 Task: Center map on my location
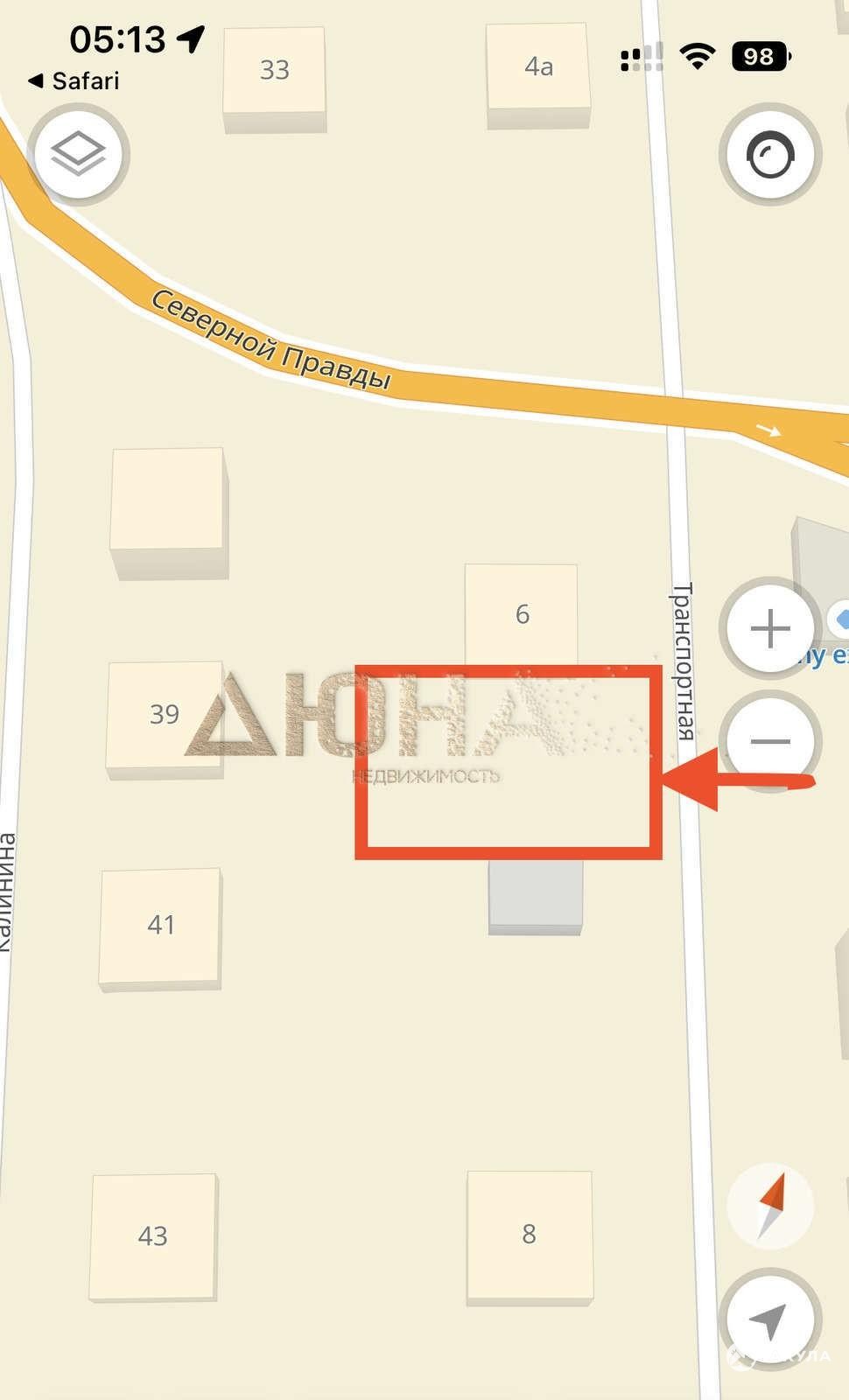click(x=769, y=1320)
